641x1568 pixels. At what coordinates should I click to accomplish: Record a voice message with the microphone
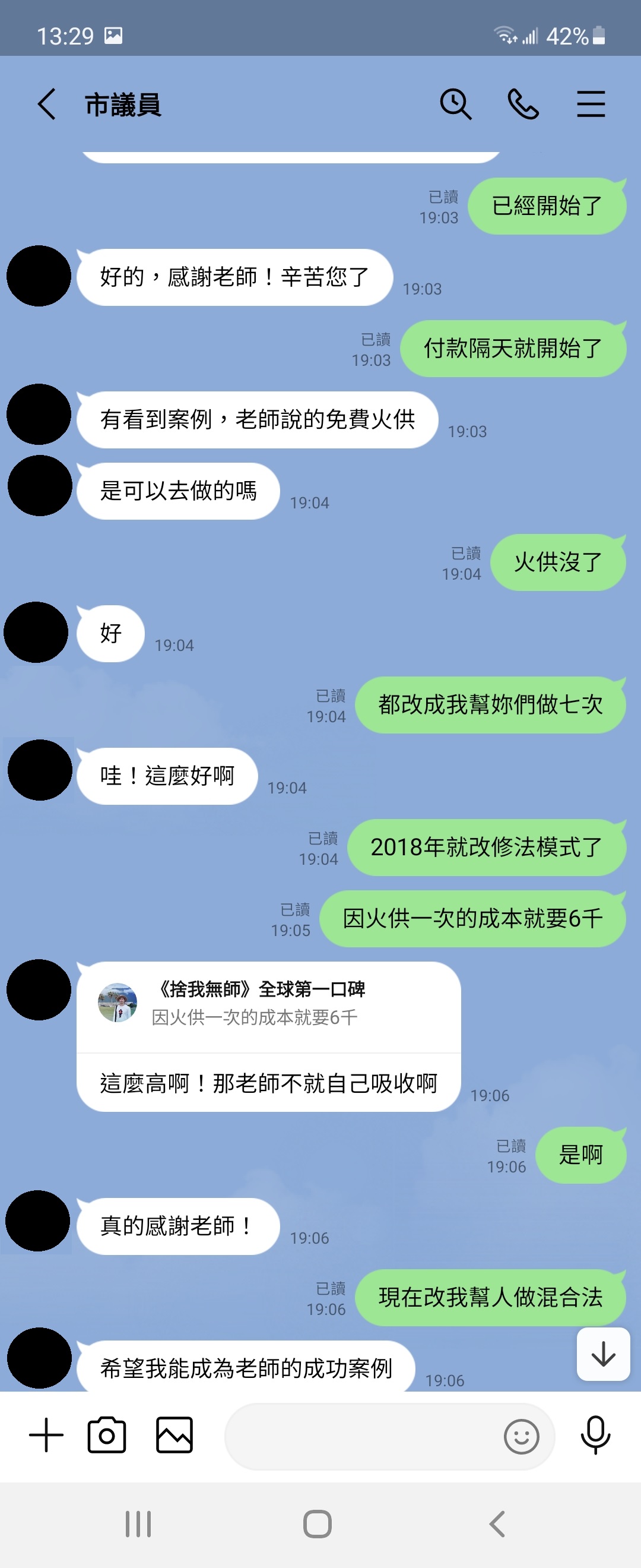tap(595, 1436)
